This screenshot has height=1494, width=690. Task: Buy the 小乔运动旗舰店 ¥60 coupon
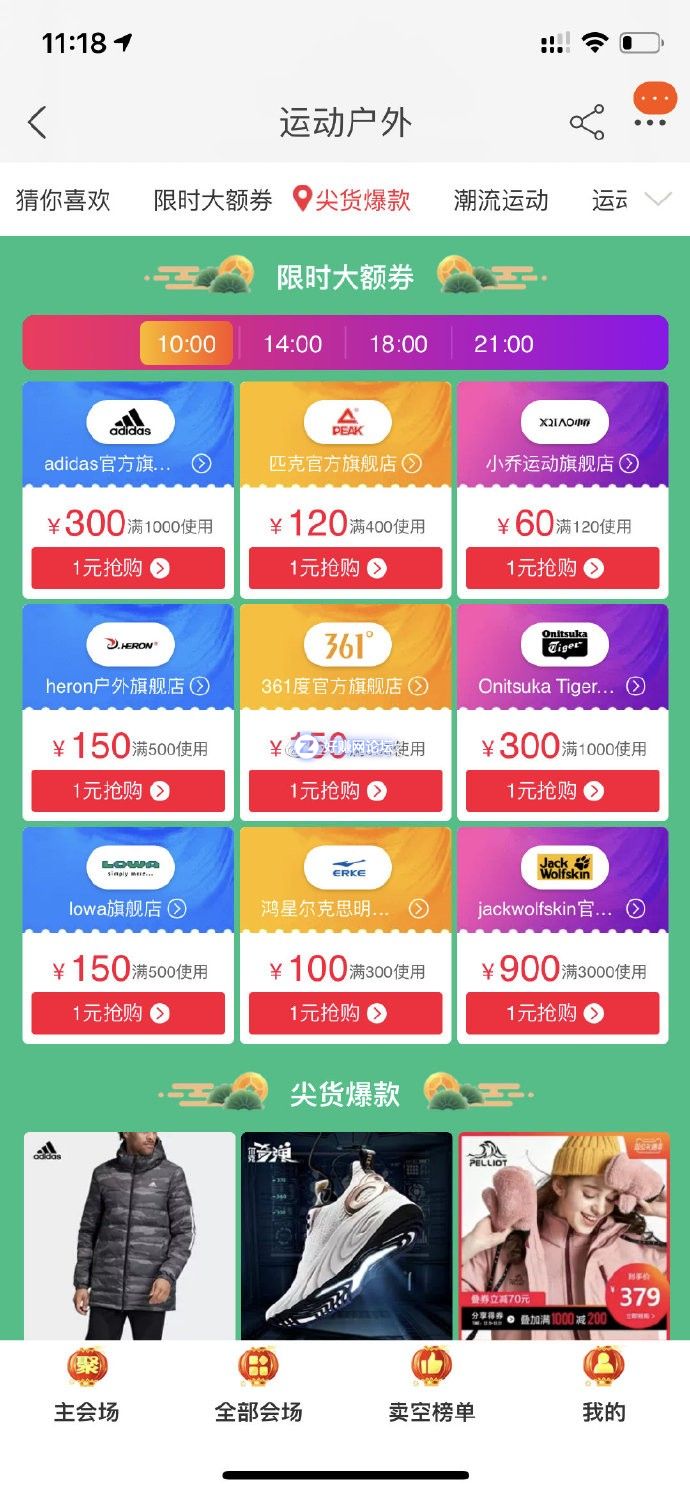click(x=562, y=568)
